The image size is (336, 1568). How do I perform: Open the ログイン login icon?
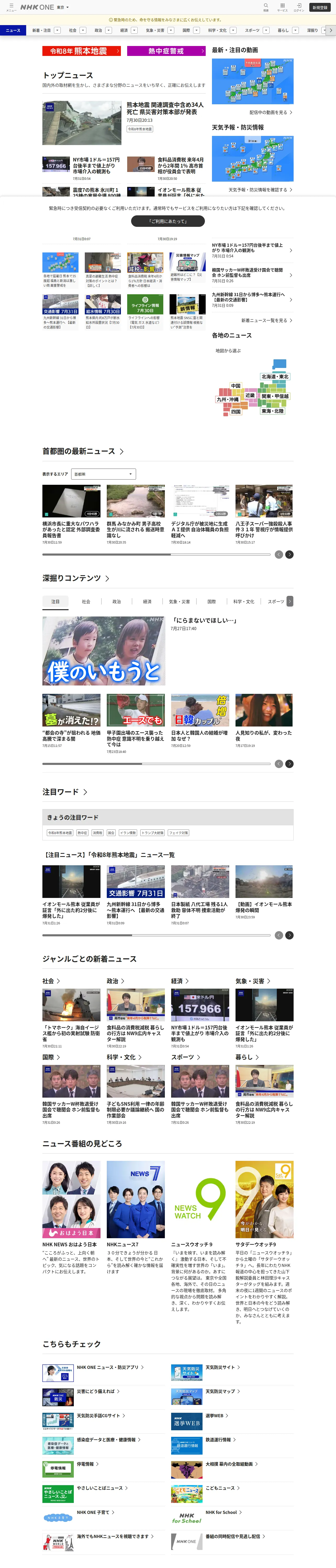tap(299, 7)
